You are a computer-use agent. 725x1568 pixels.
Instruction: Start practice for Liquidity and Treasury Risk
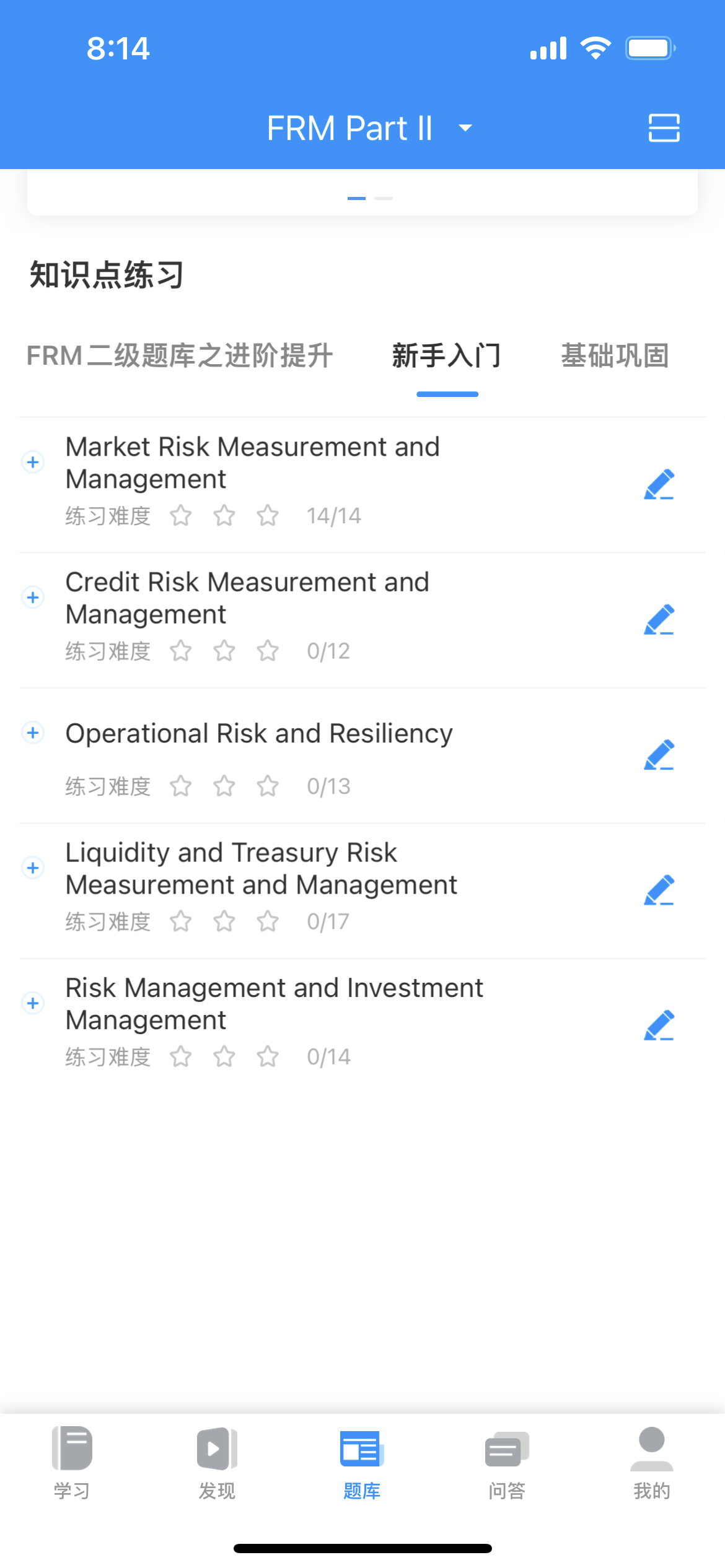click(659, 890)
